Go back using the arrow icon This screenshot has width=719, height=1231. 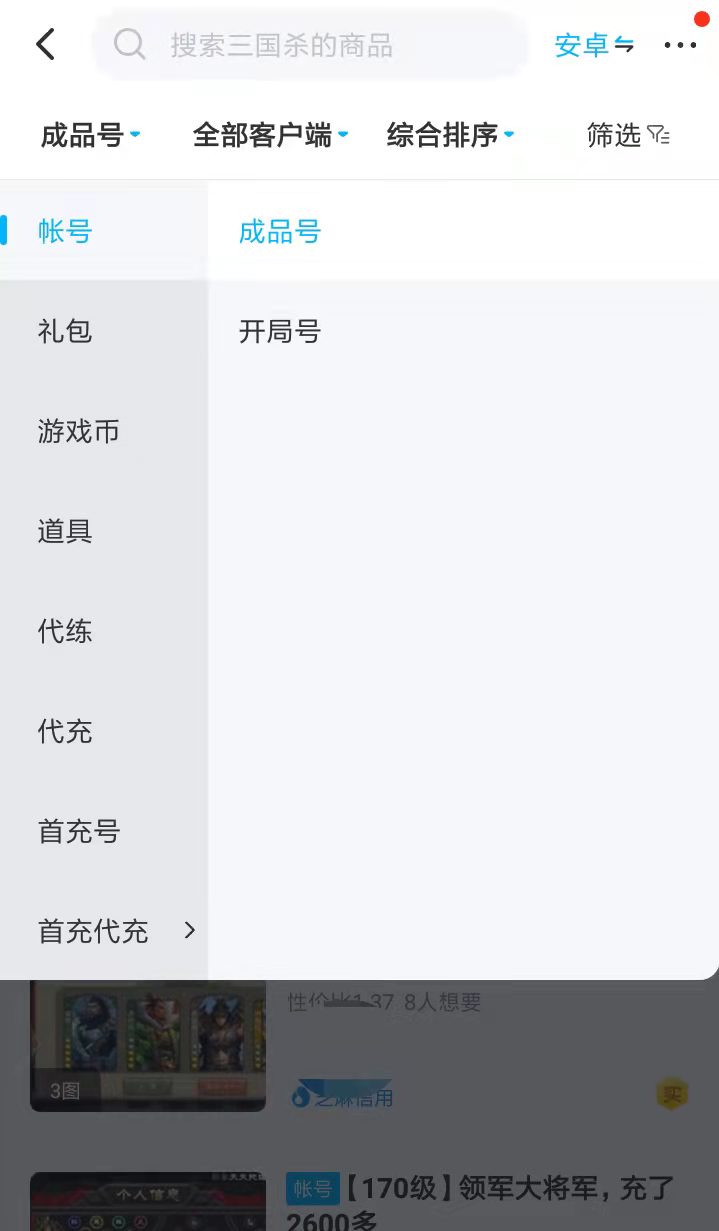(46, 45)
